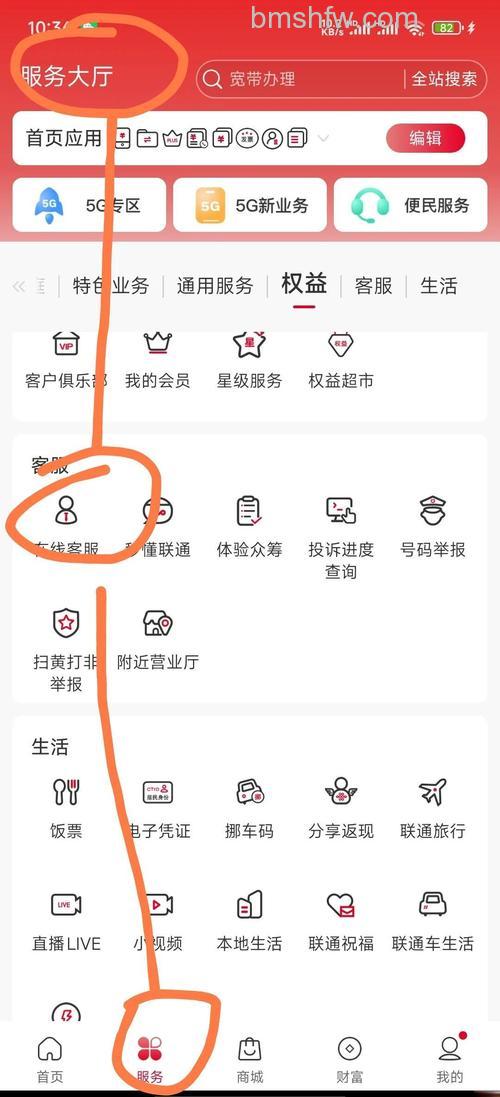This screenshot has width=500, height=1097.
Task: Tap 编辑 to edit home apps
Action: pyautogui.click(x=425, y=139)
